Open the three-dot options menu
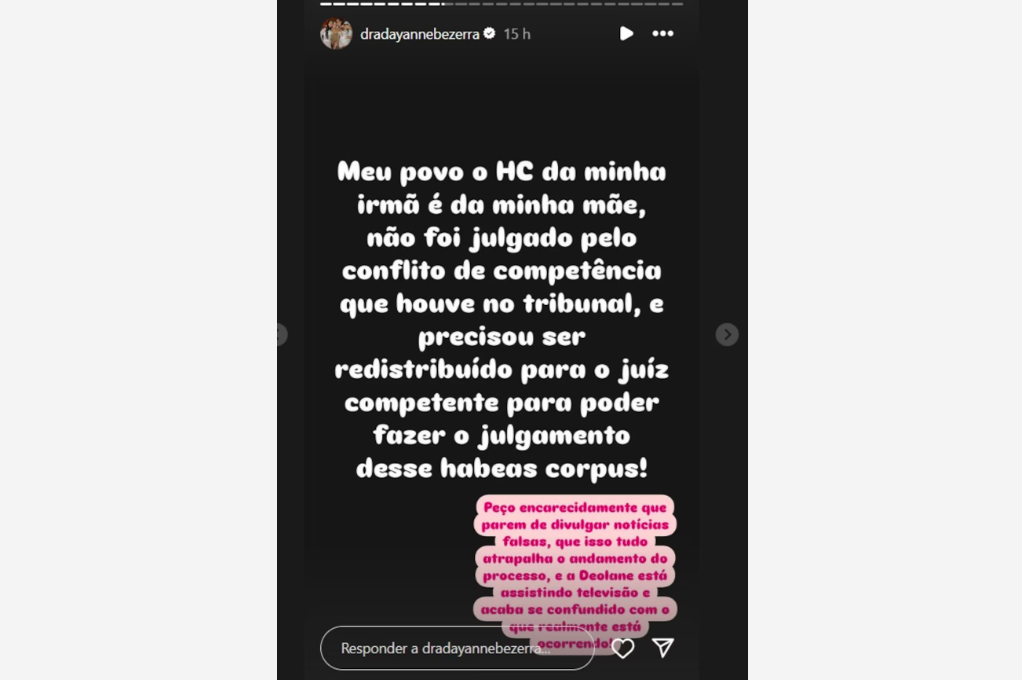This screenshot has height=680, width=1022. [x=663, y=34]
